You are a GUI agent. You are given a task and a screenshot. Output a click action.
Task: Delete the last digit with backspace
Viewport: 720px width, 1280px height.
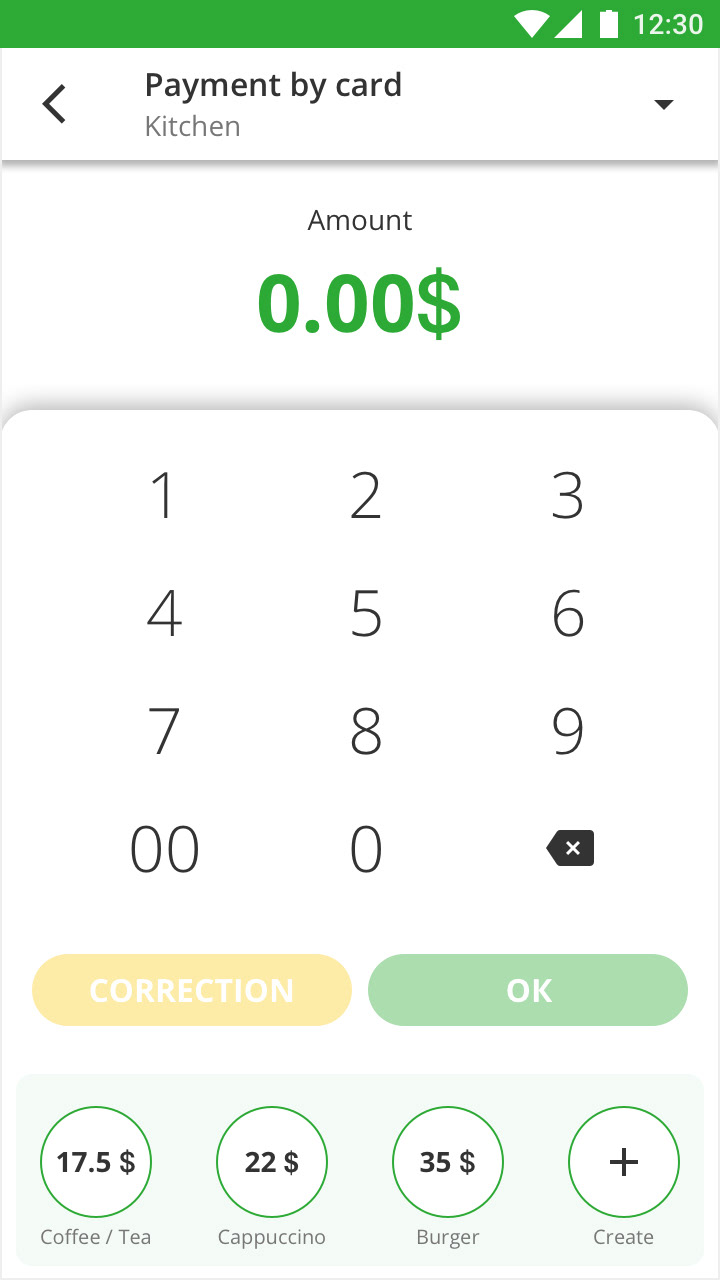tap(570, 848)
